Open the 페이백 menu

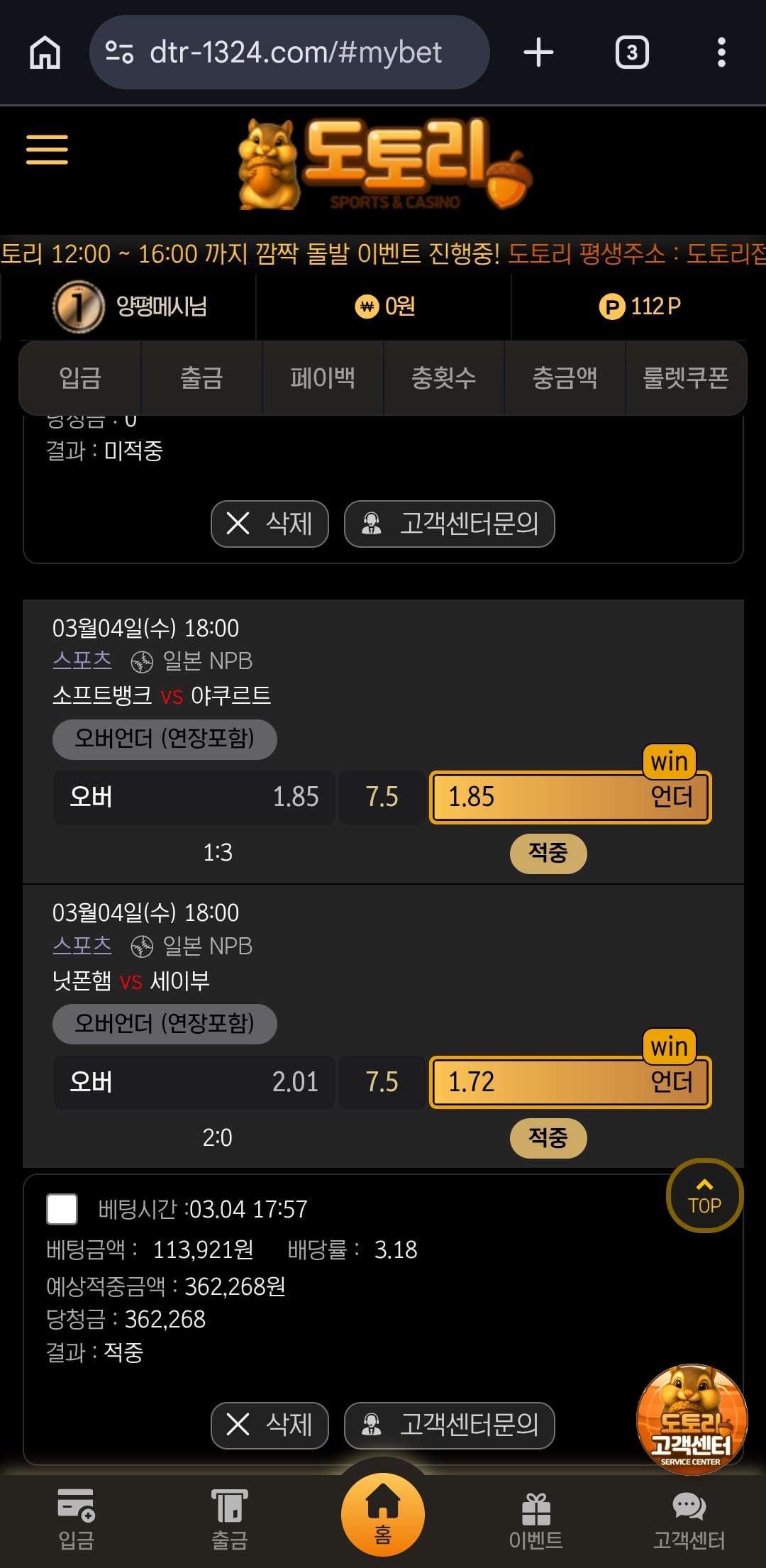pyautogui.click(x=323, y=377)
